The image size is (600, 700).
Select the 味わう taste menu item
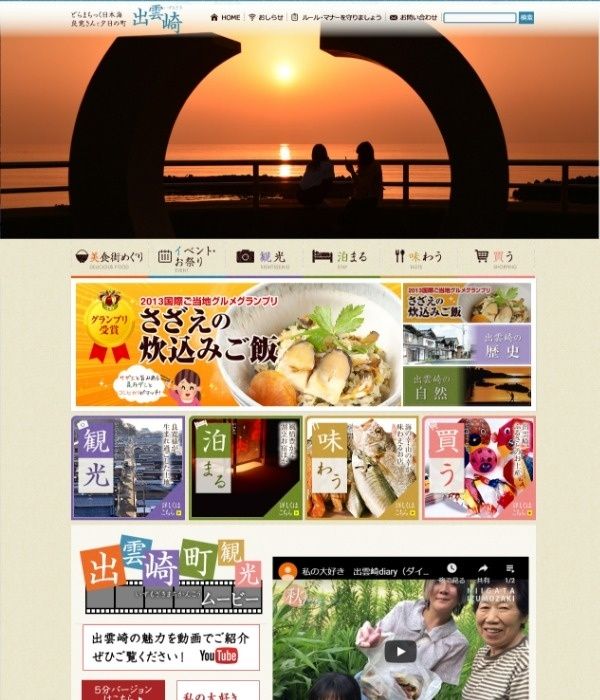tap(417, 256)
